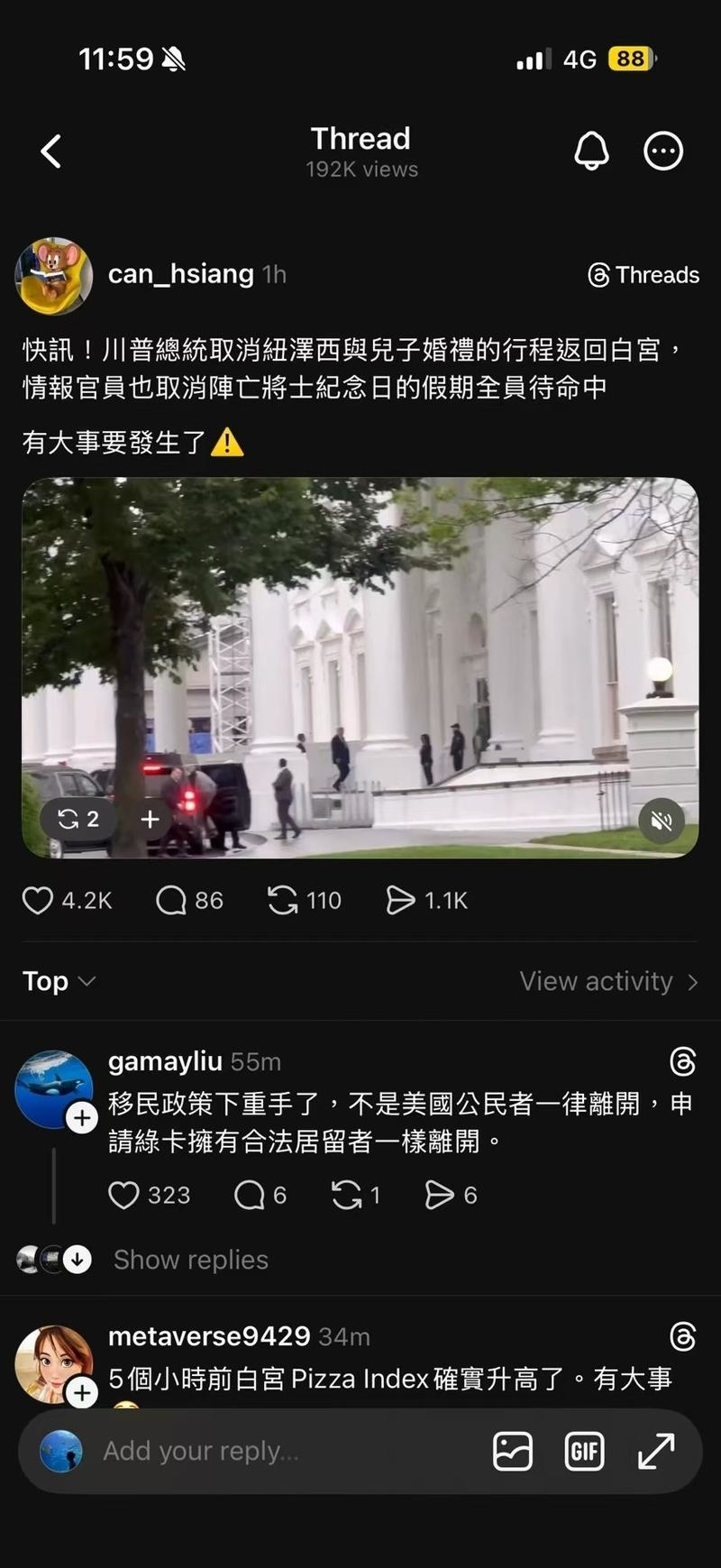Attach a GIF to the reply

584,1451
